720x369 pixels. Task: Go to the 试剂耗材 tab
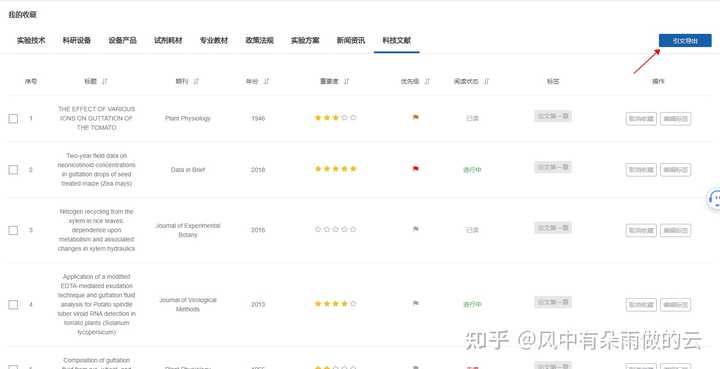tap(168, 40)
